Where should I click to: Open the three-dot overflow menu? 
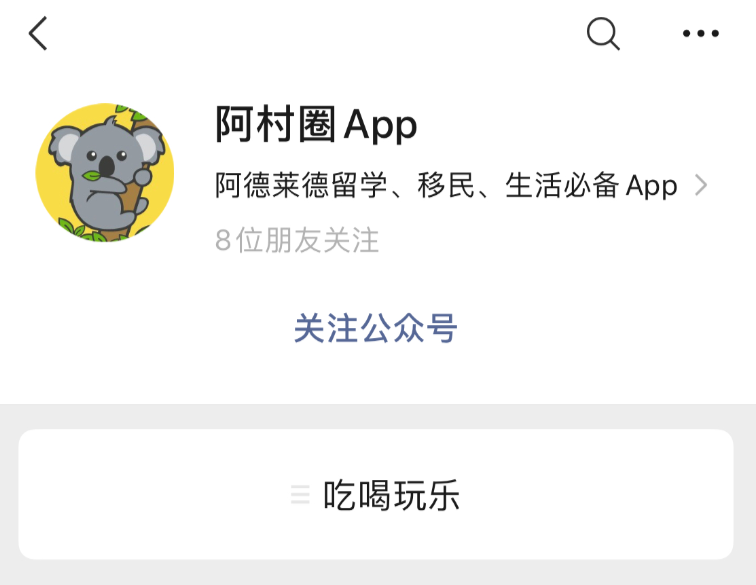(x=700, y=34)
